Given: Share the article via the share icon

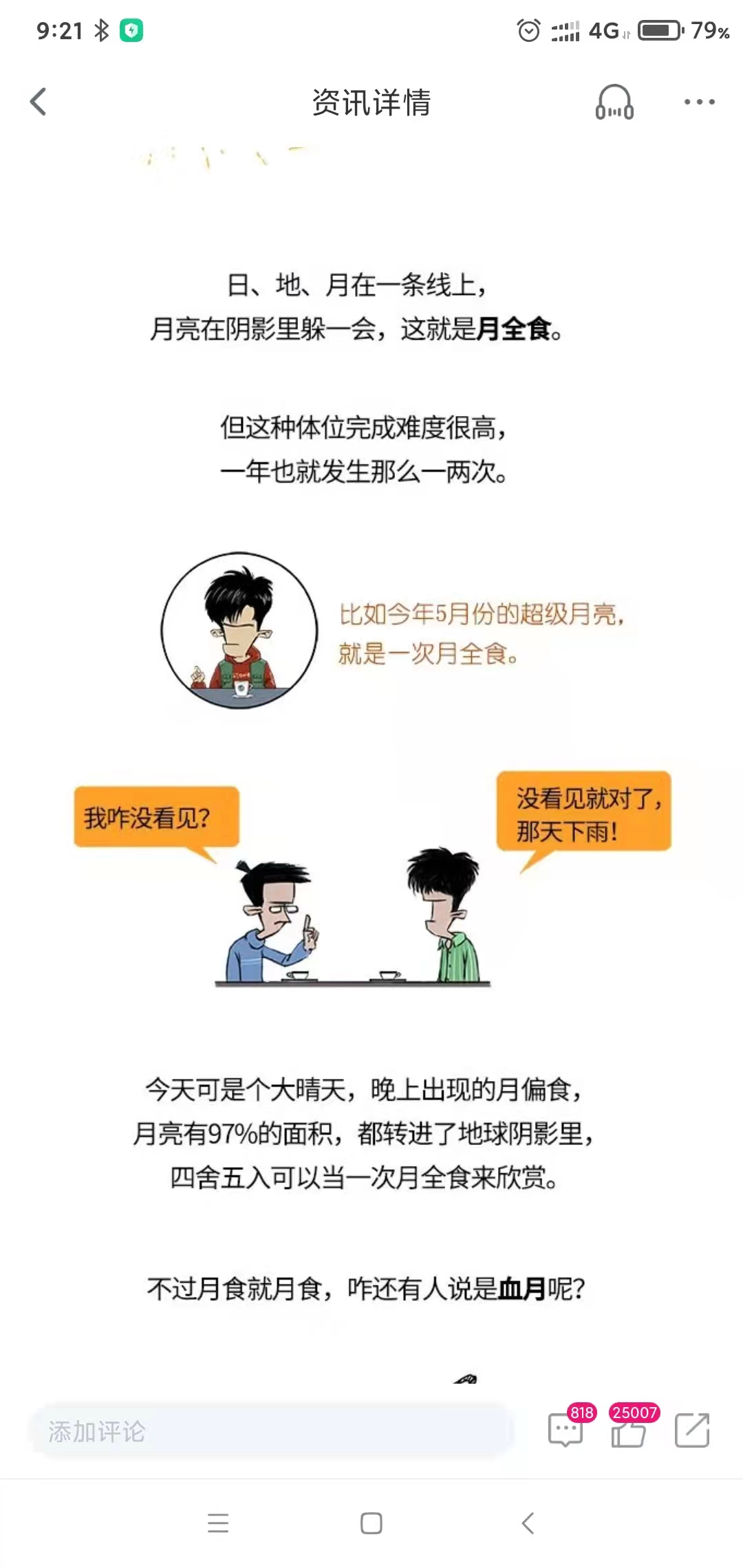Looking at the screenshot, I should [692, 1430].
